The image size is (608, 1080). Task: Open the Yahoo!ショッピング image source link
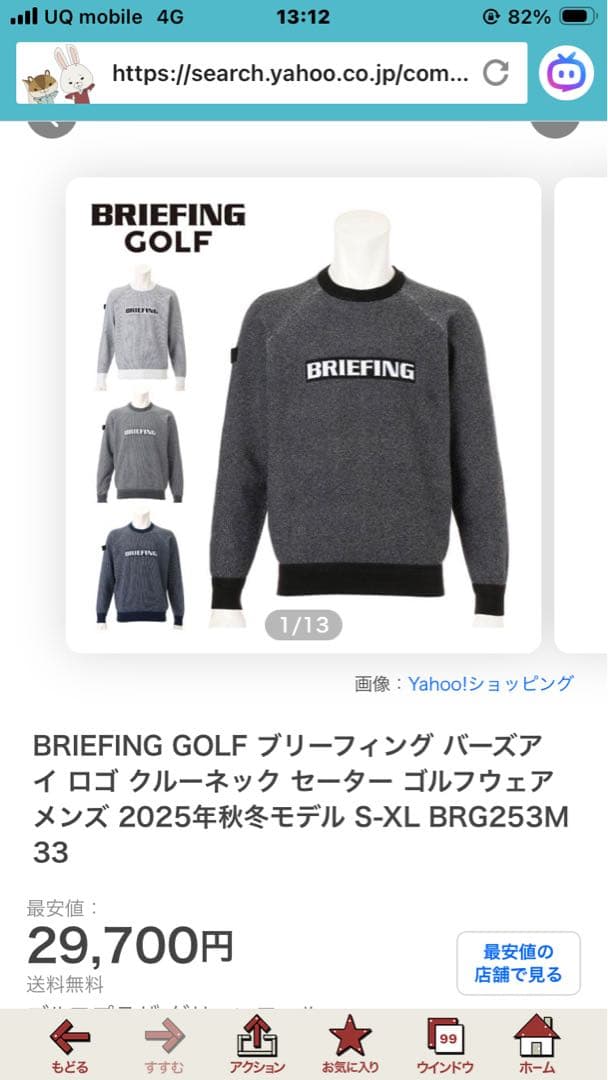pos(490,684)
